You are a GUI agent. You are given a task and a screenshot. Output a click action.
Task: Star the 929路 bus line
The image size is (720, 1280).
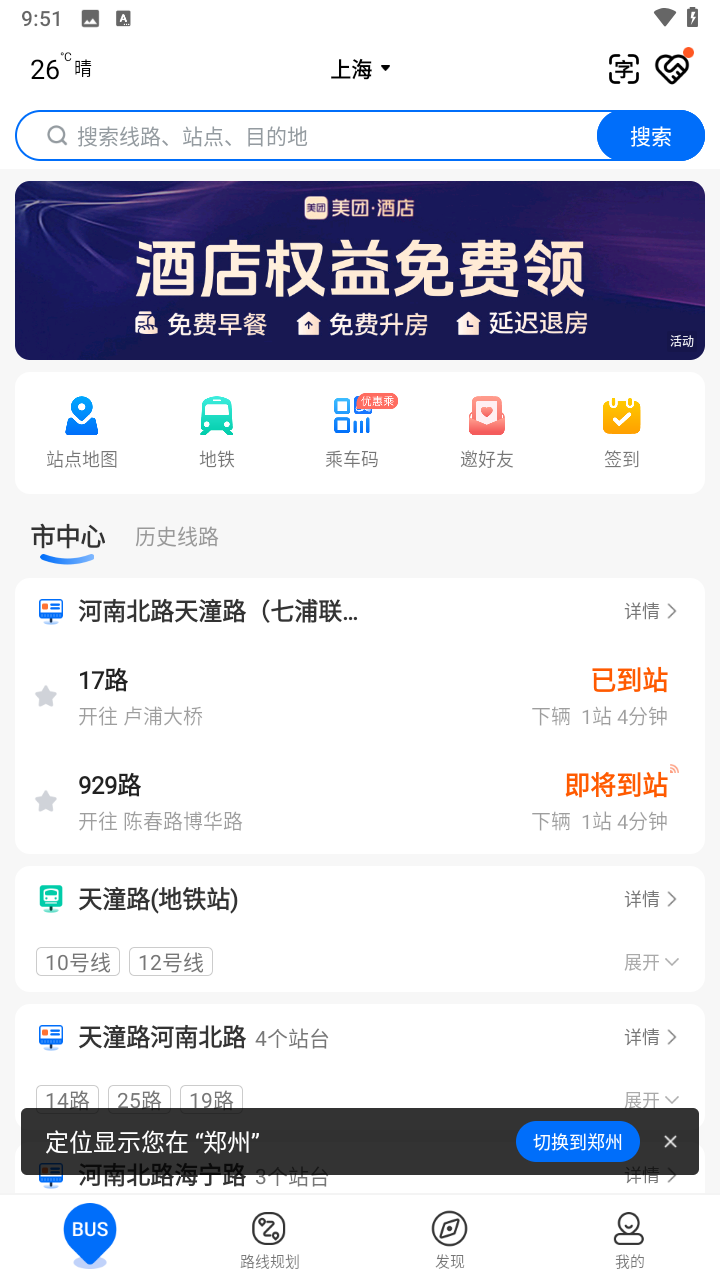click(x=45, y=801)
